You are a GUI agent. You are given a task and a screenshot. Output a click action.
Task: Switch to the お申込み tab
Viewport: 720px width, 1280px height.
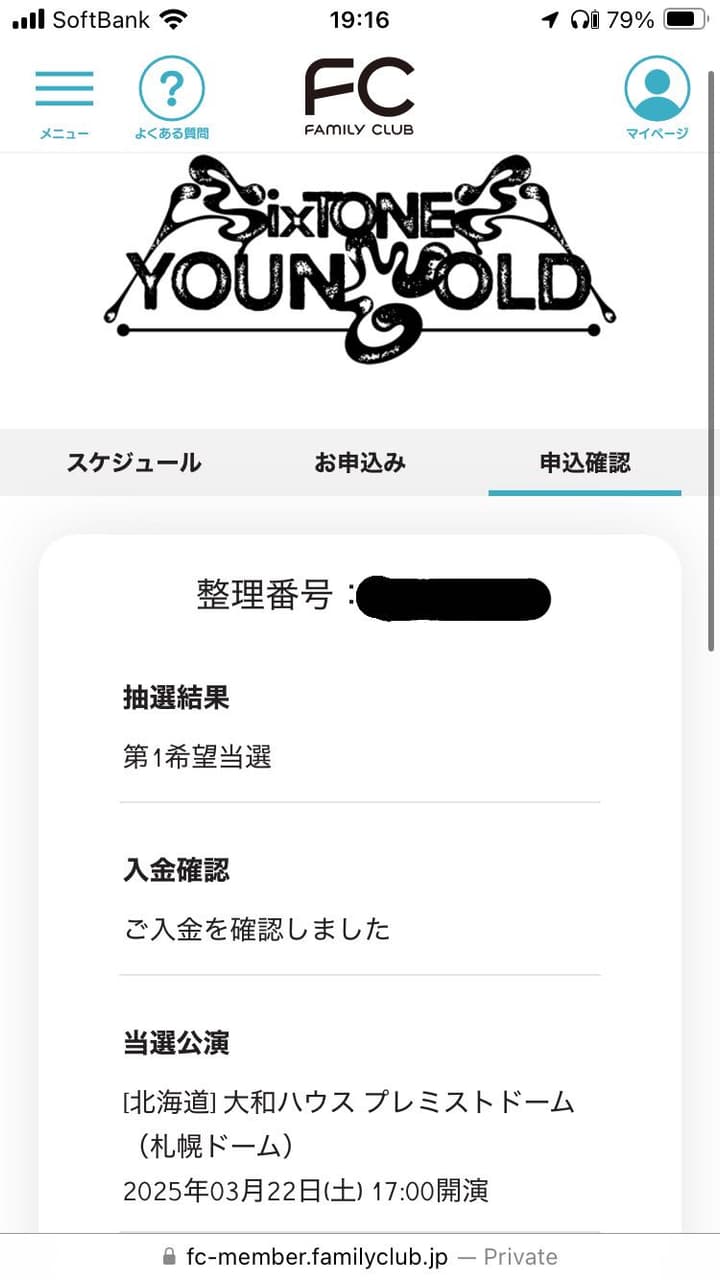360,463
